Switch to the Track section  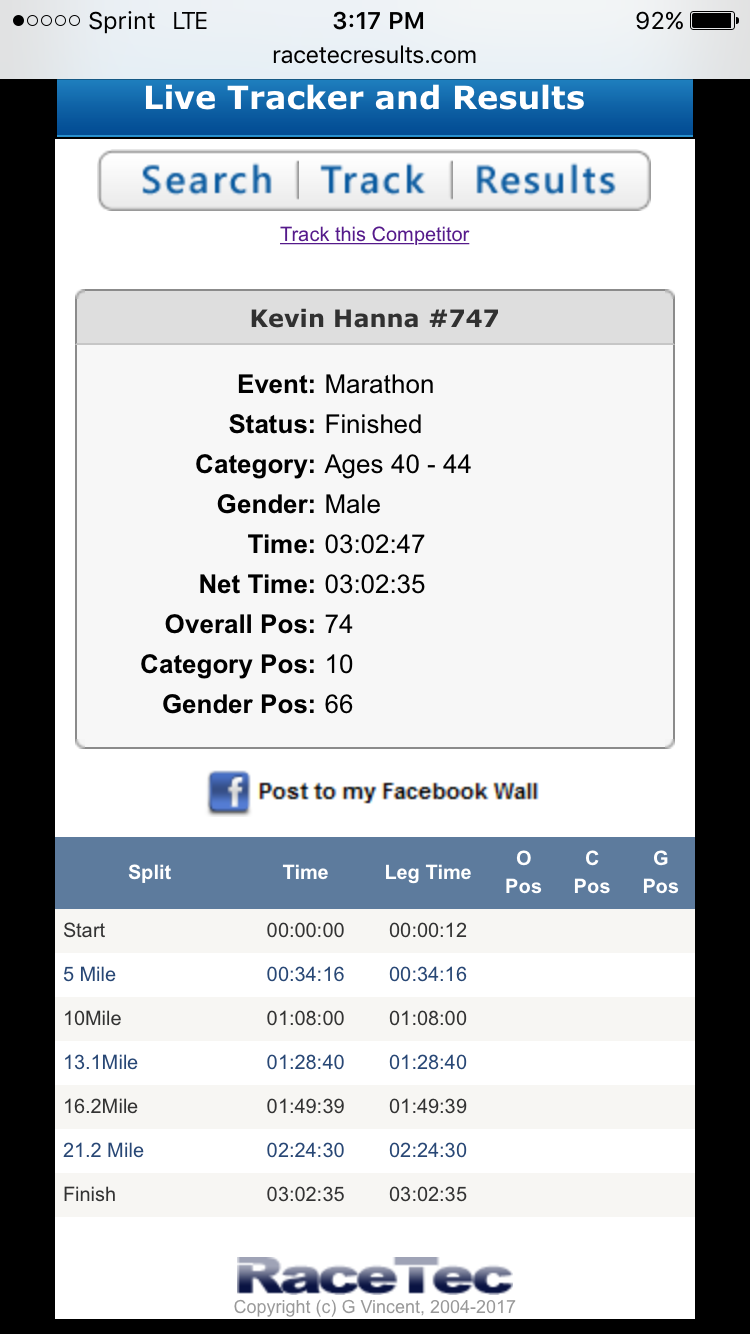[373, 181]
